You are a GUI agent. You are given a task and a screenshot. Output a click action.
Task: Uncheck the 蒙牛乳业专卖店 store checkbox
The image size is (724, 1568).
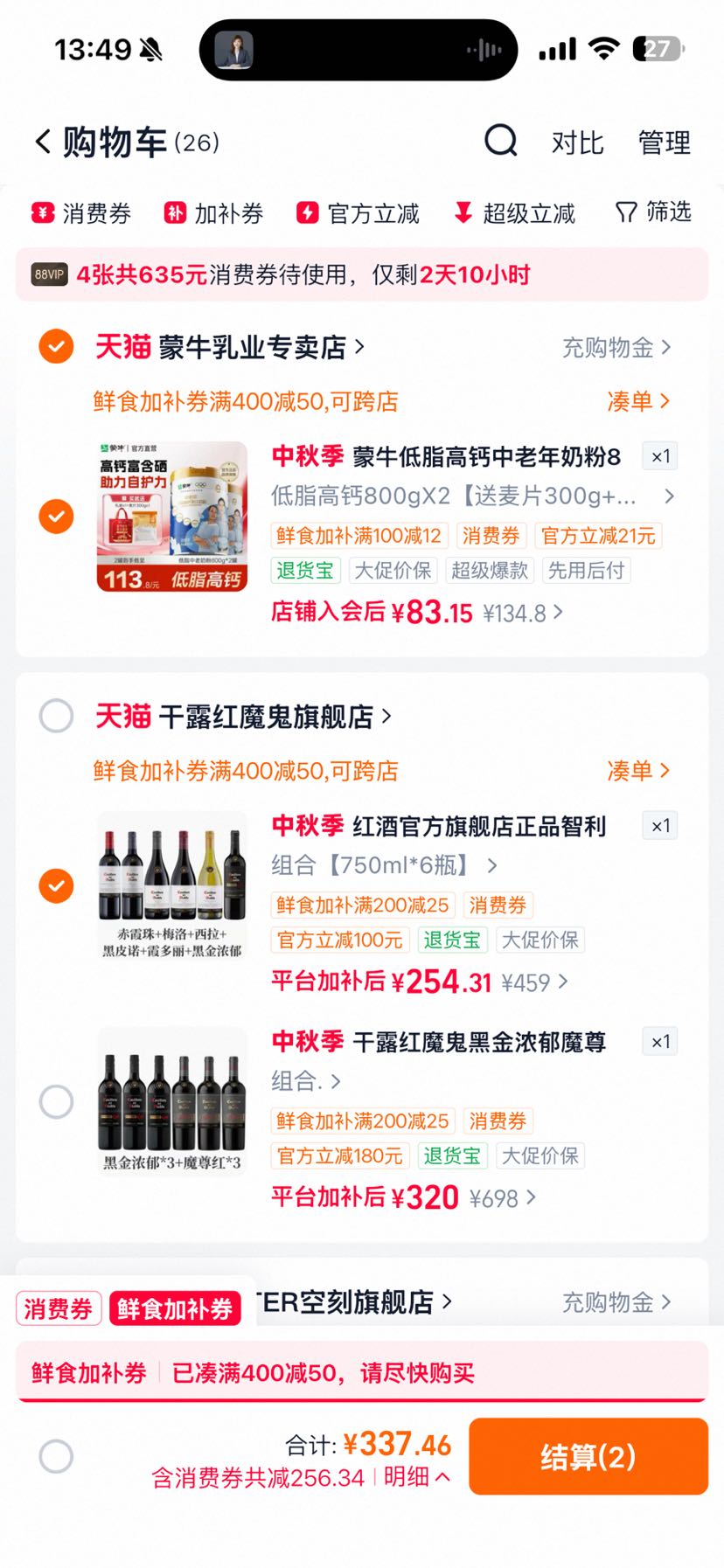[56, 347]
